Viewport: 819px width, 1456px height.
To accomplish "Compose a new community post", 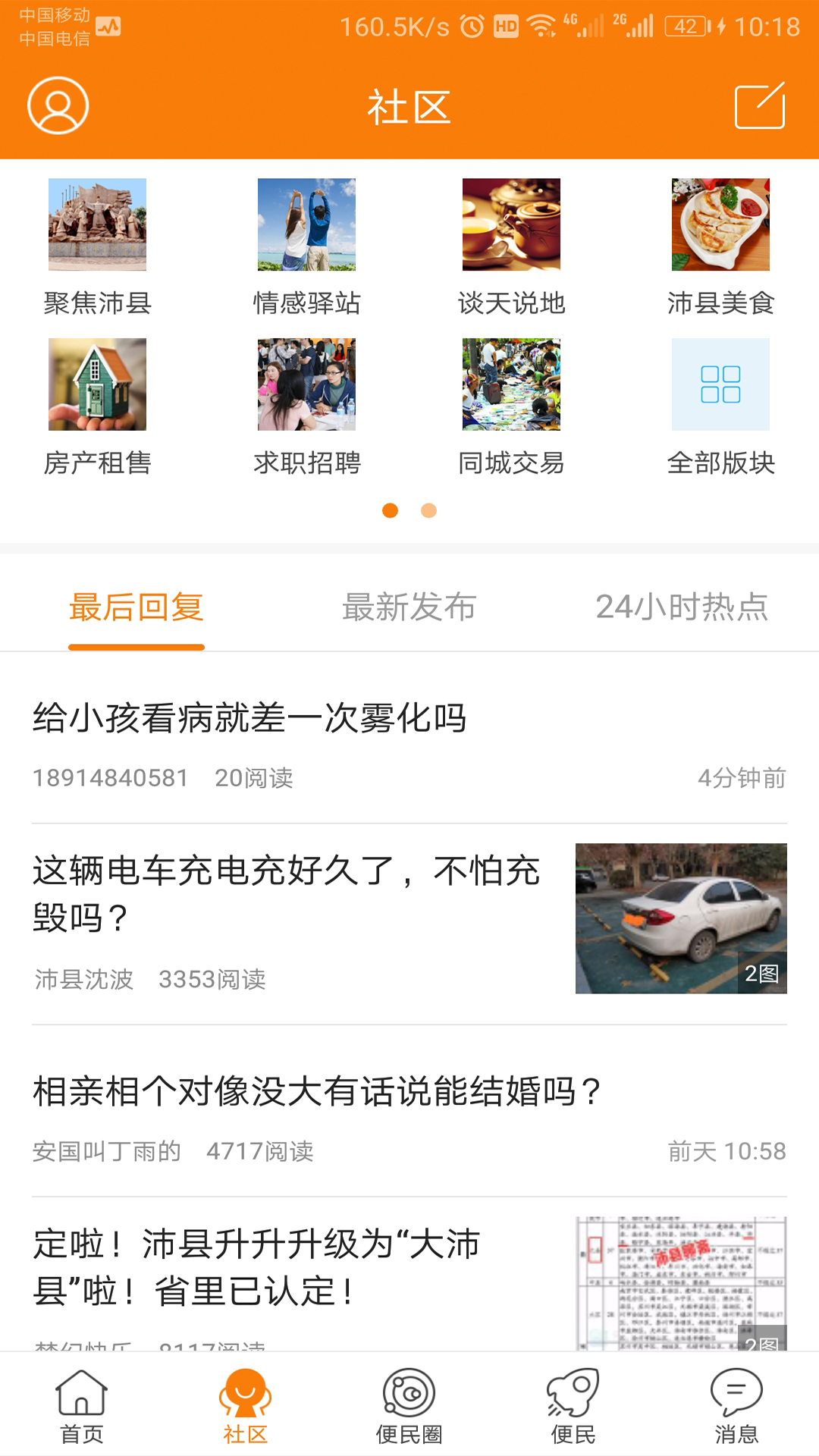I will pyautogui.click(x=760, y=106).
